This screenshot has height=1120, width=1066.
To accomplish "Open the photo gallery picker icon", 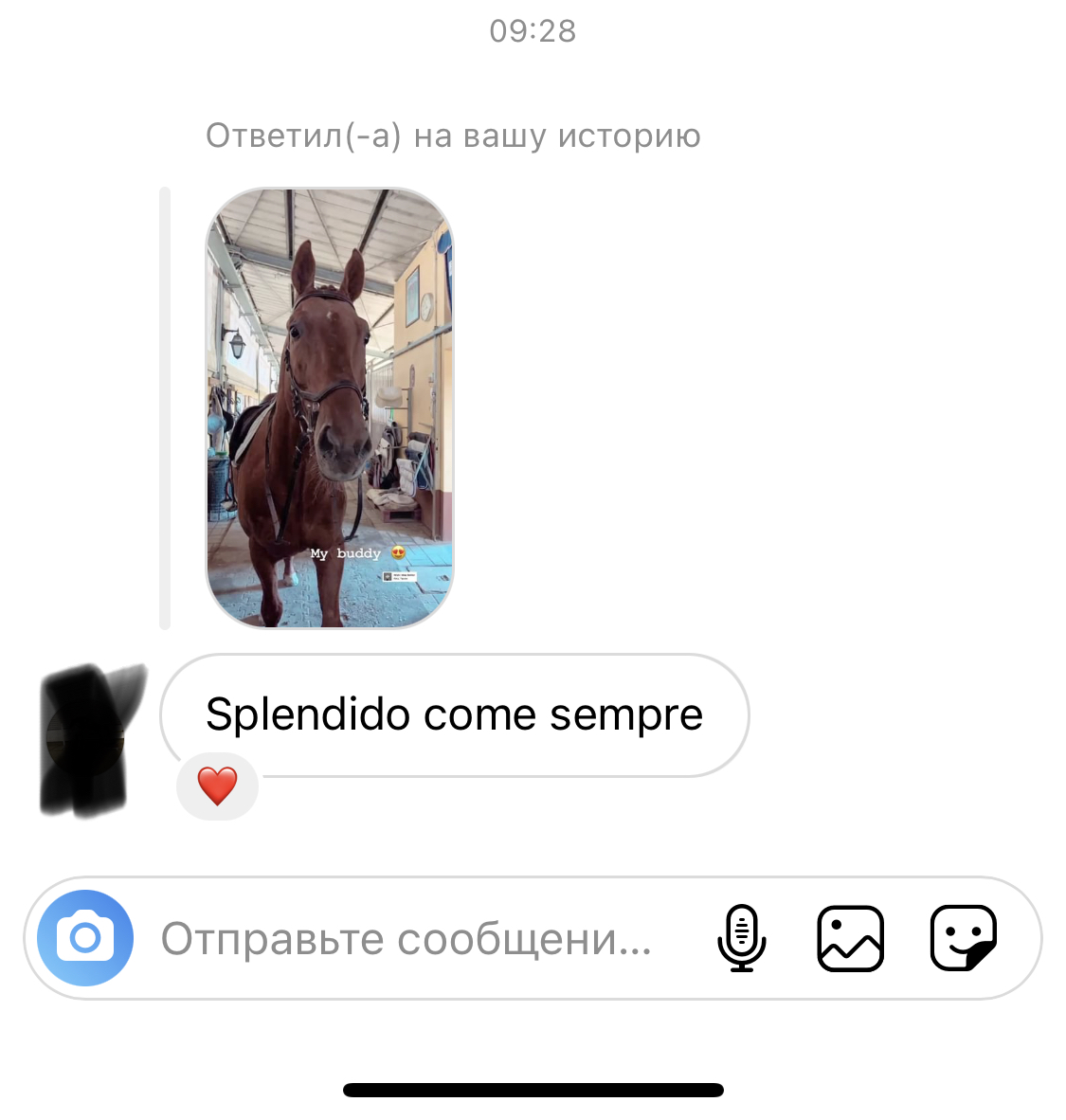I will pos(850,938).
